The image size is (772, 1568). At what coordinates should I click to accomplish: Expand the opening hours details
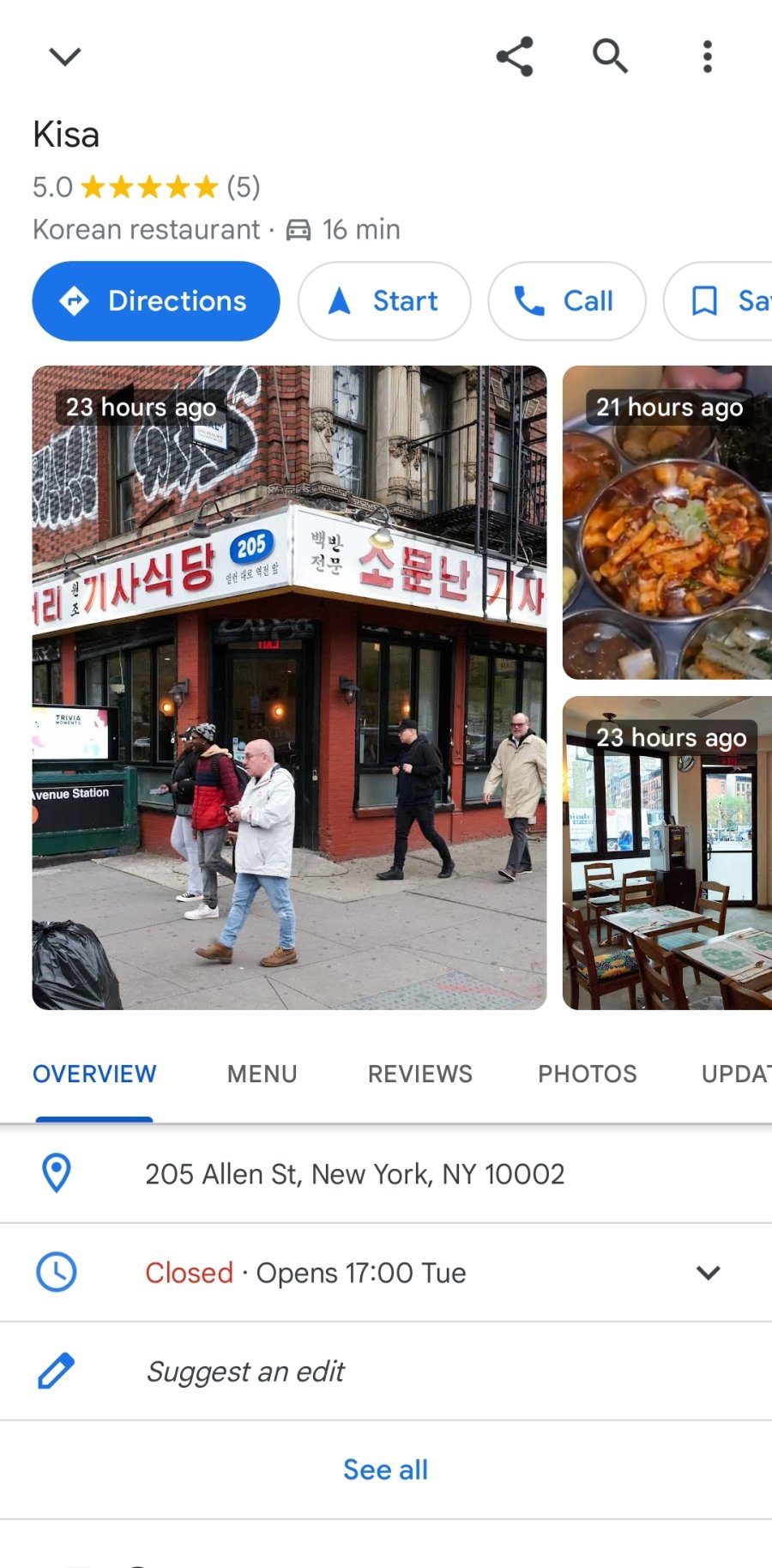click(x=708, y=1273)
